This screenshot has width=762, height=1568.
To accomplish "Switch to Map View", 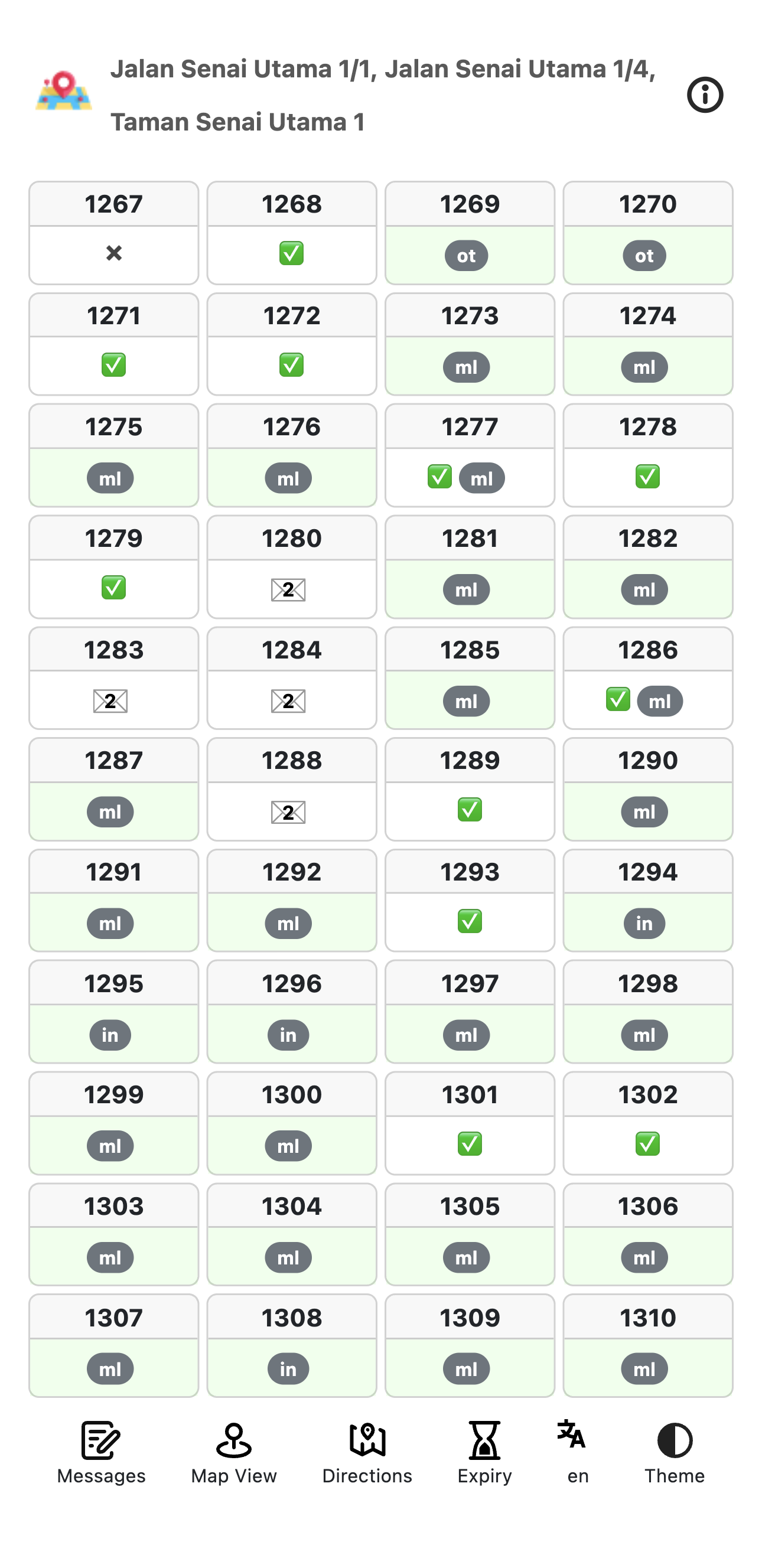I will [234, 1452].
